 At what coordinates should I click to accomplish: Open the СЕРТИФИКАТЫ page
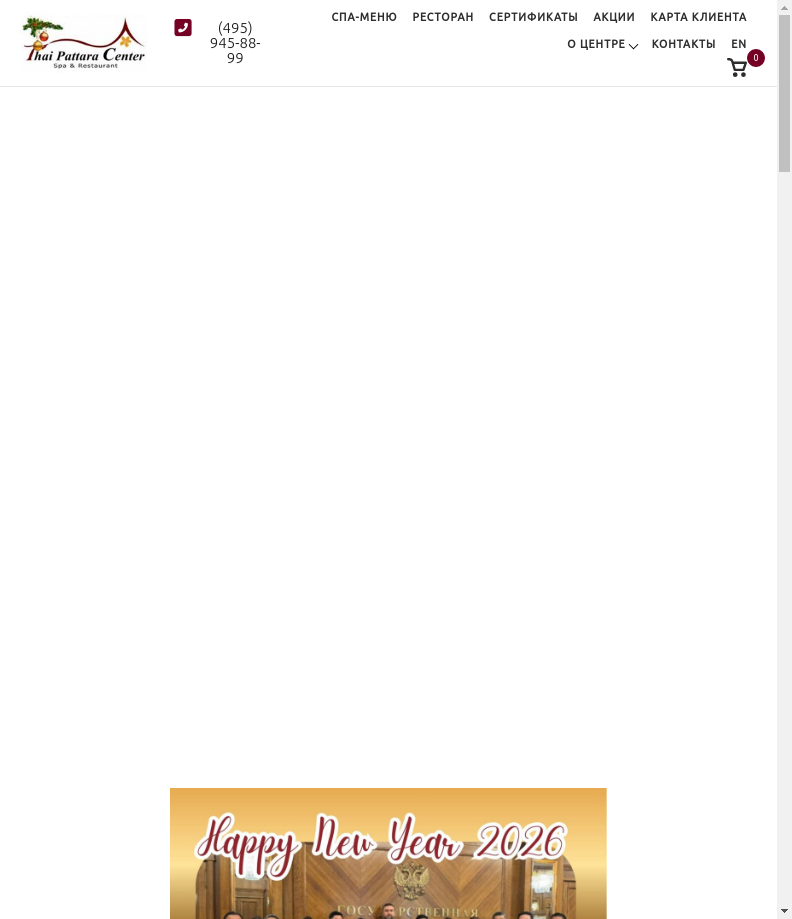[533, 17]
